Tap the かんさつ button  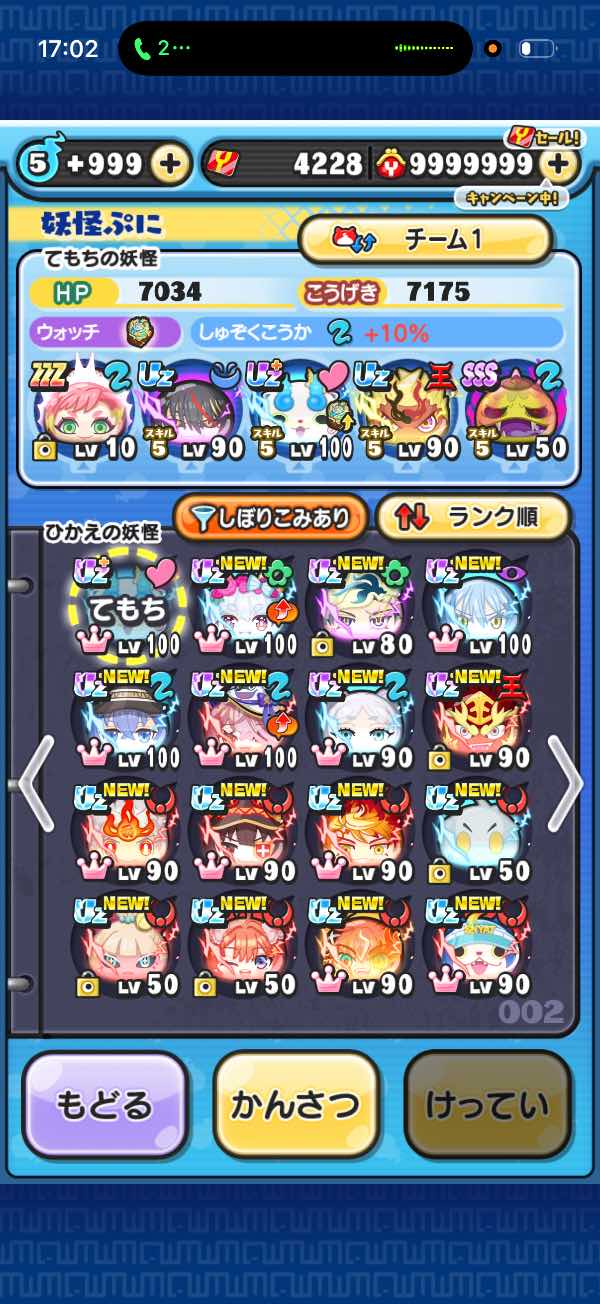click(296, 1104)
